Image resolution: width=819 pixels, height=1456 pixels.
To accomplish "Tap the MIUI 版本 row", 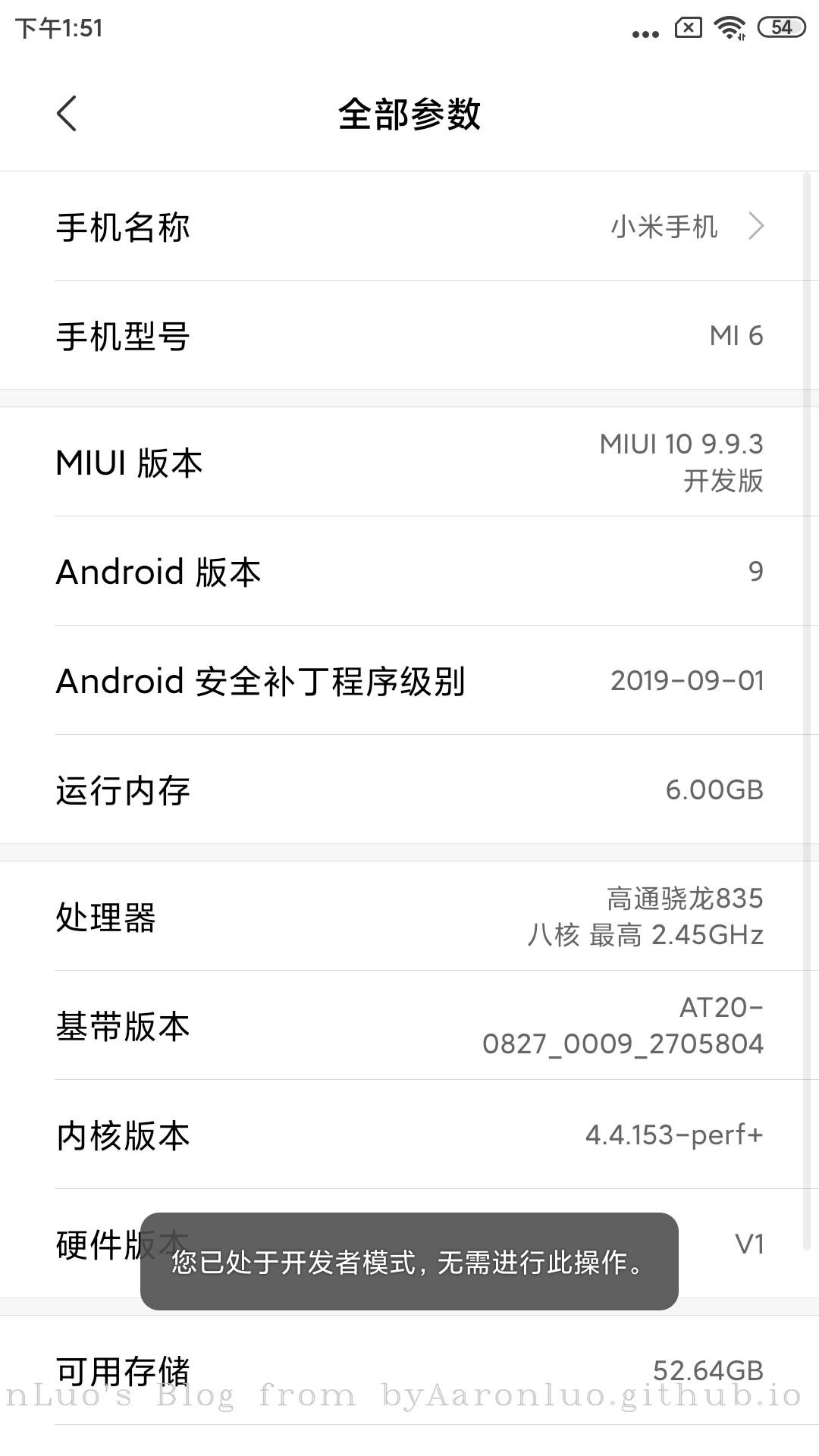I will pos(409,462).
